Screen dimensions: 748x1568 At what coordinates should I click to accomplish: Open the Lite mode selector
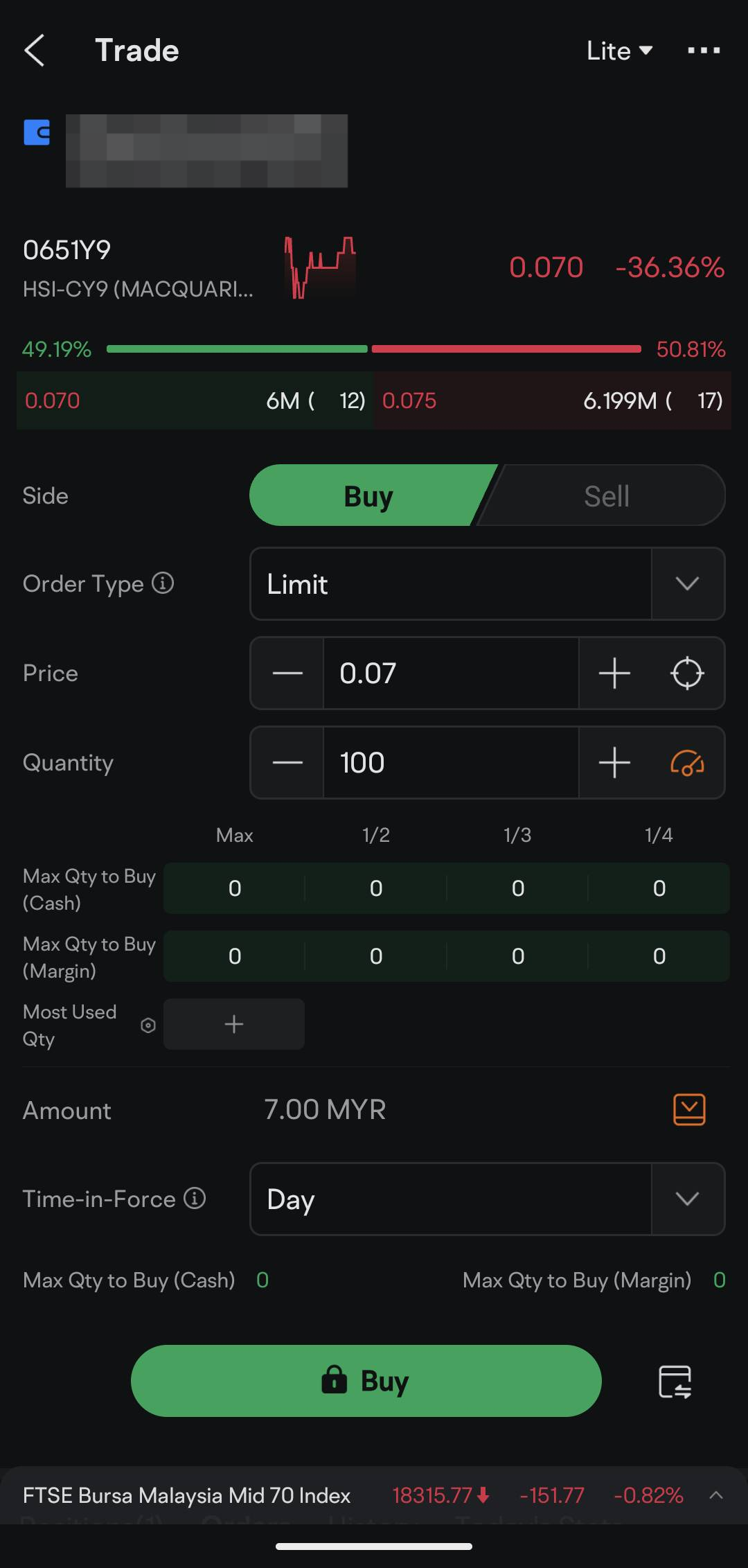(x=618, y=50)
